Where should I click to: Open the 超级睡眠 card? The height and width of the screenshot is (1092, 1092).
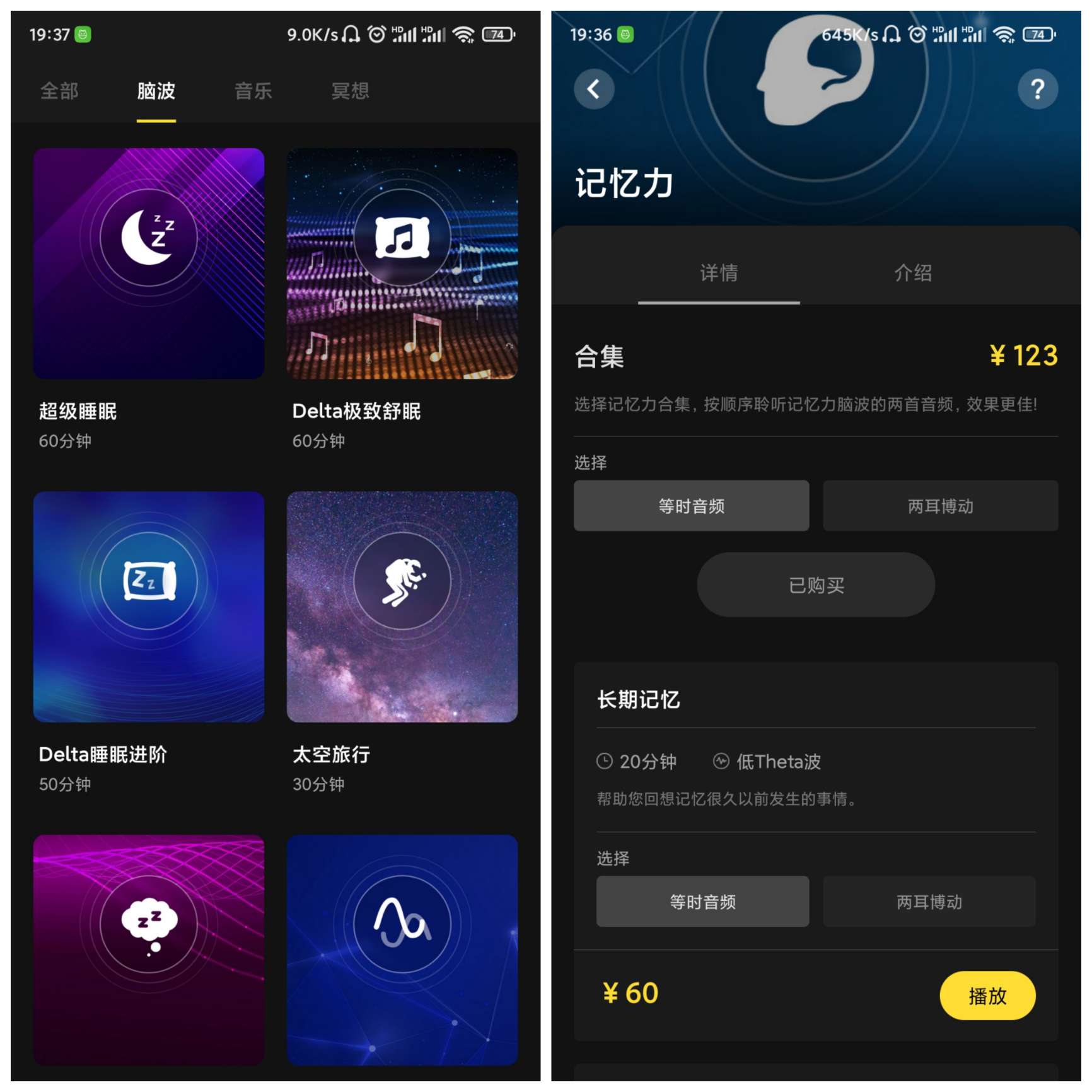point(149,263)
